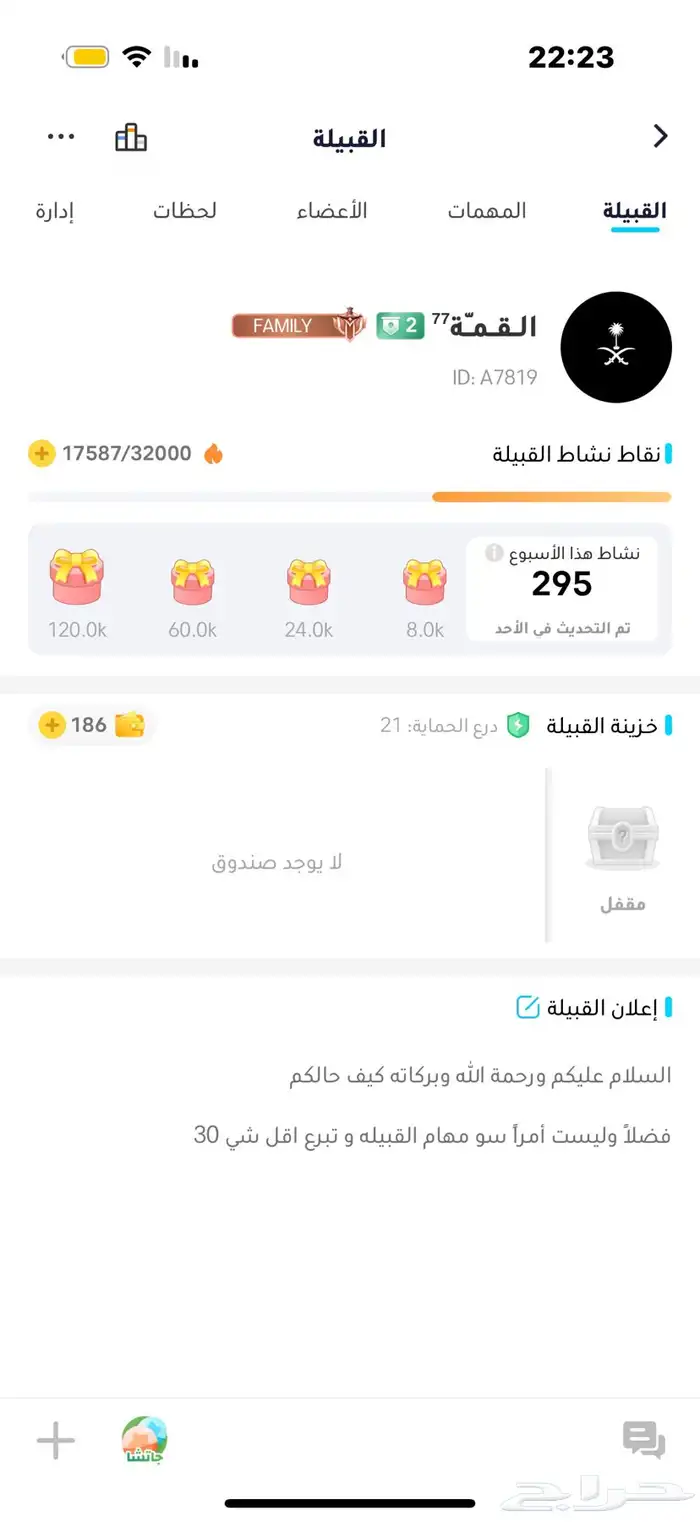Open the tribe avatar picture
Screen dimensions: 700x1522
point(616,347)
